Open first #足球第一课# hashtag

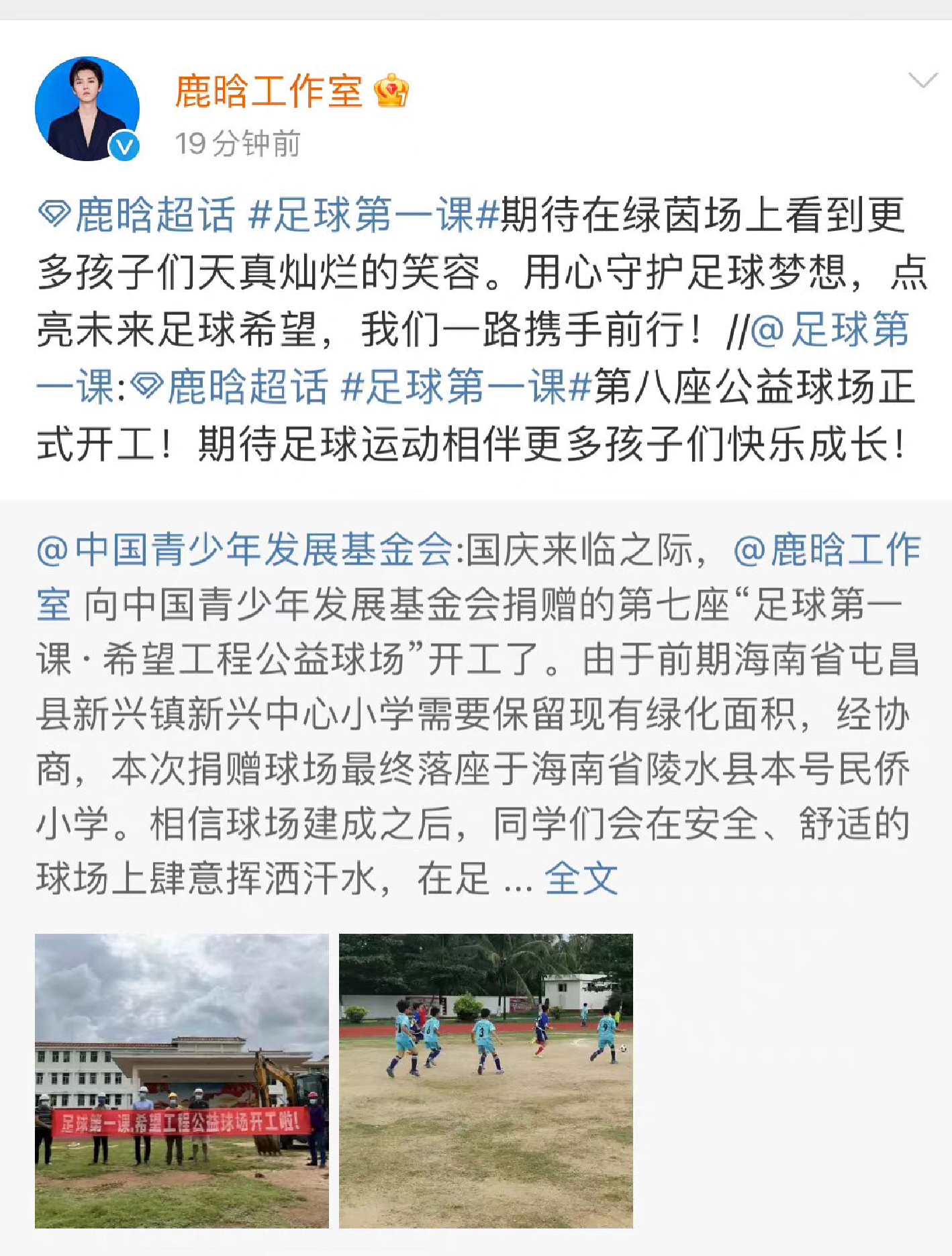pos(373,215)
